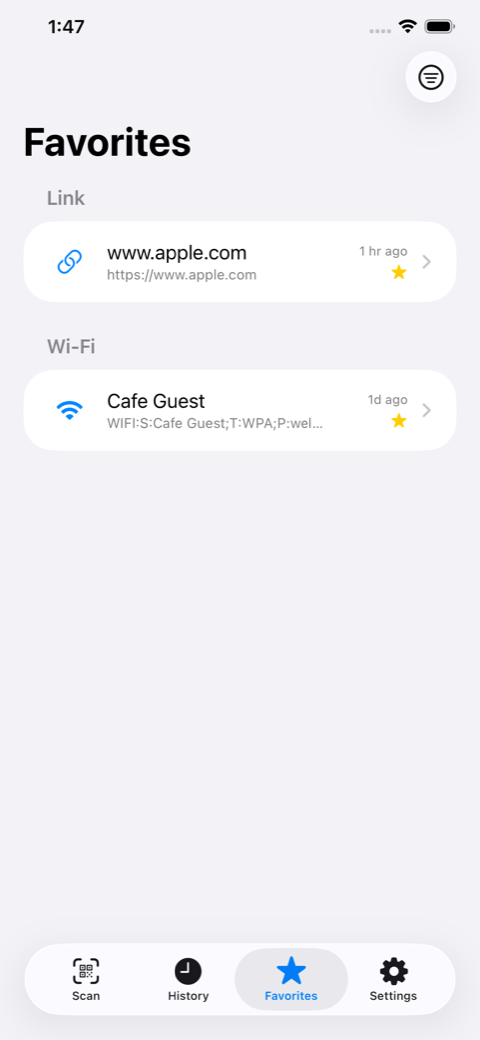This screenshot has height=1040, width=480.
Task: Remove the Cafe Guest favorite star
Action: click(398, 421)
